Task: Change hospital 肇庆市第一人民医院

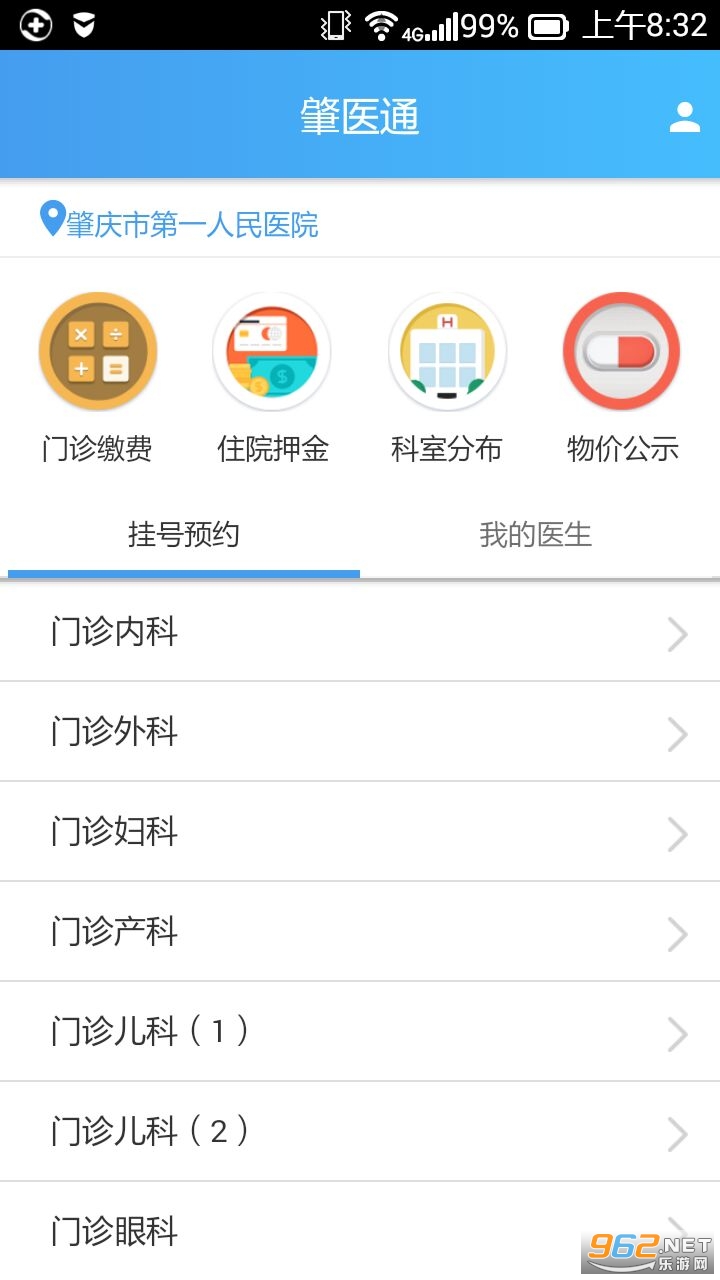Action: 180,223
